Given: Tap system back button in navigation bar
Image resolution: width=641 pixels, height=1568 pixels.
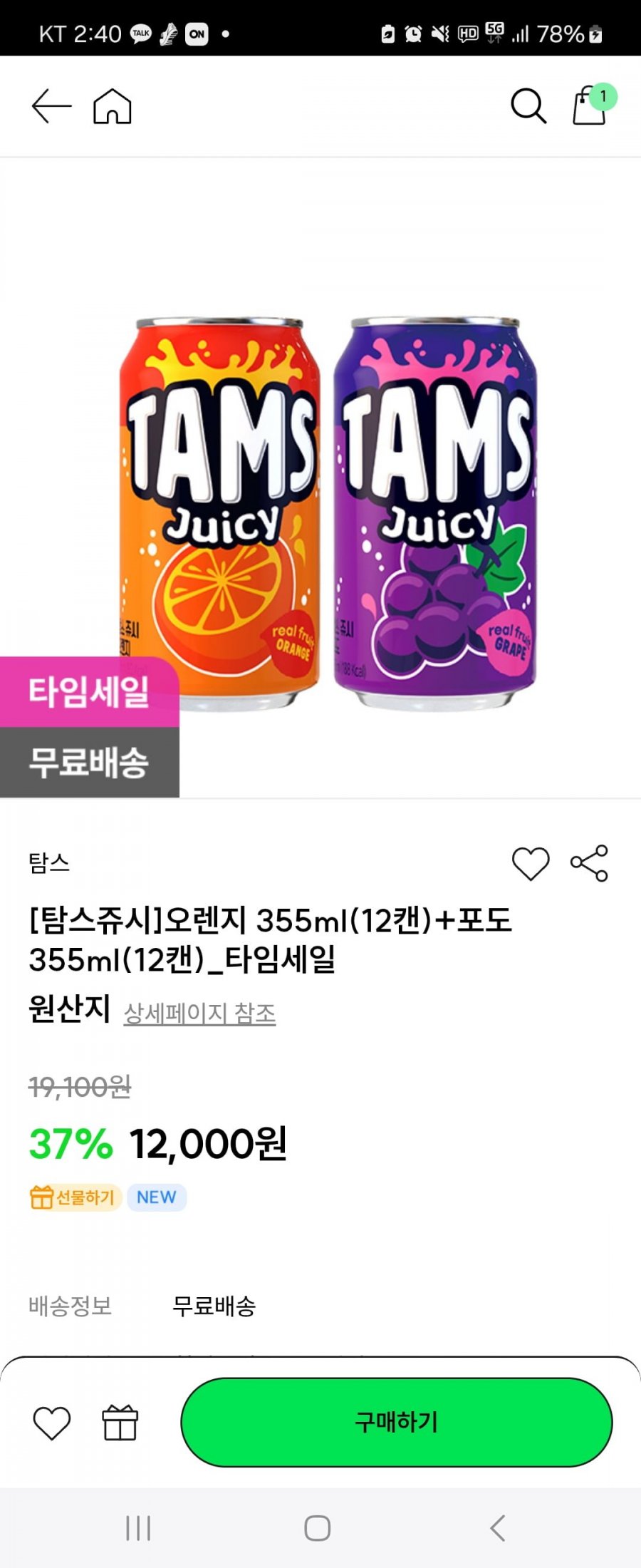Looking at the screenshot, I should pos(498,1528).
